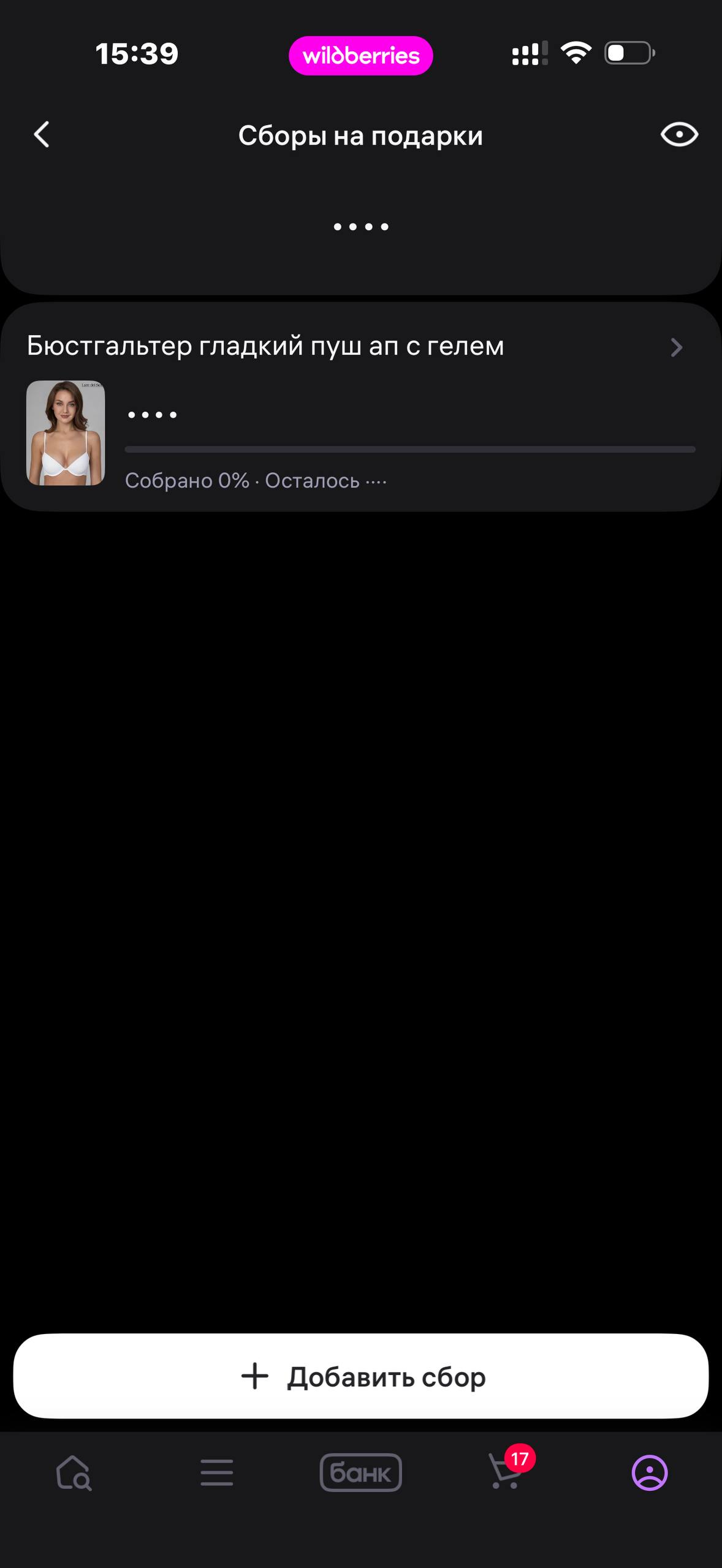Open the cart with 17 items
The width and height of the screenshot is (722, 1568).
click(510, 1470)
